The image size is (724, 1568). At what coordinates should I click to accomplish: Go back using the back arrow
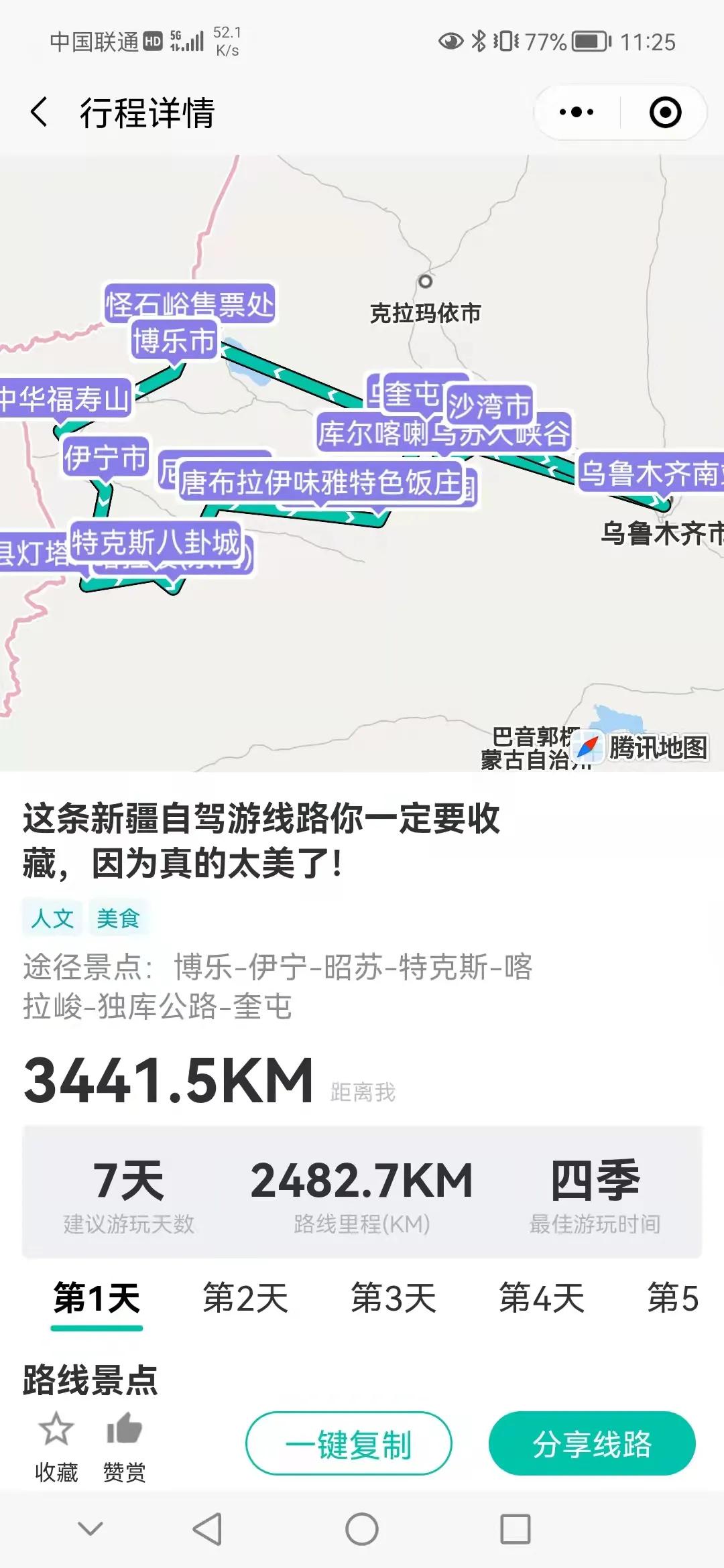[38, 113]
